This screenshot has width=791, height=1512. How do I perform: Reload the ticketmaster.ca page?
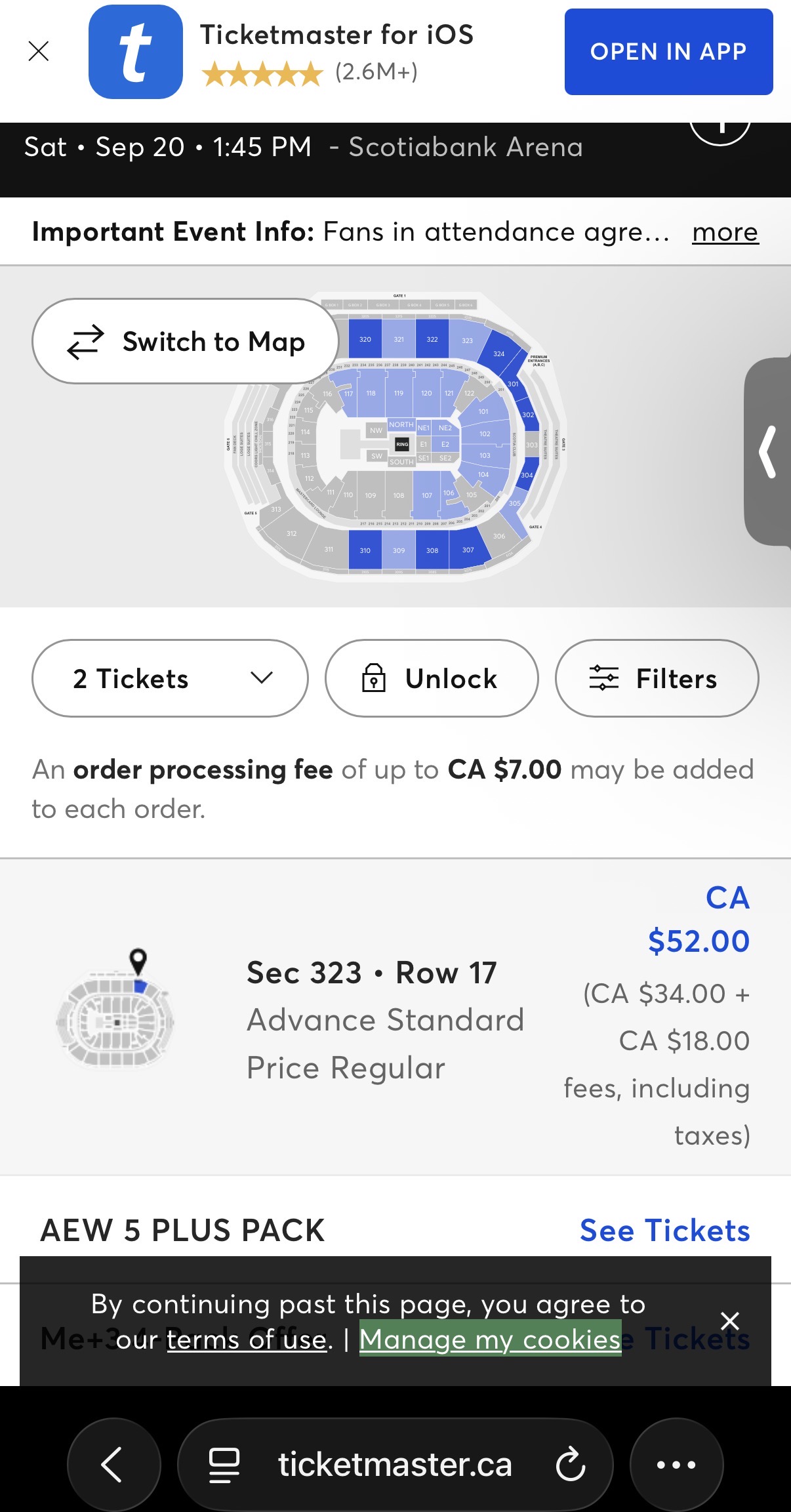point(570,1465)
